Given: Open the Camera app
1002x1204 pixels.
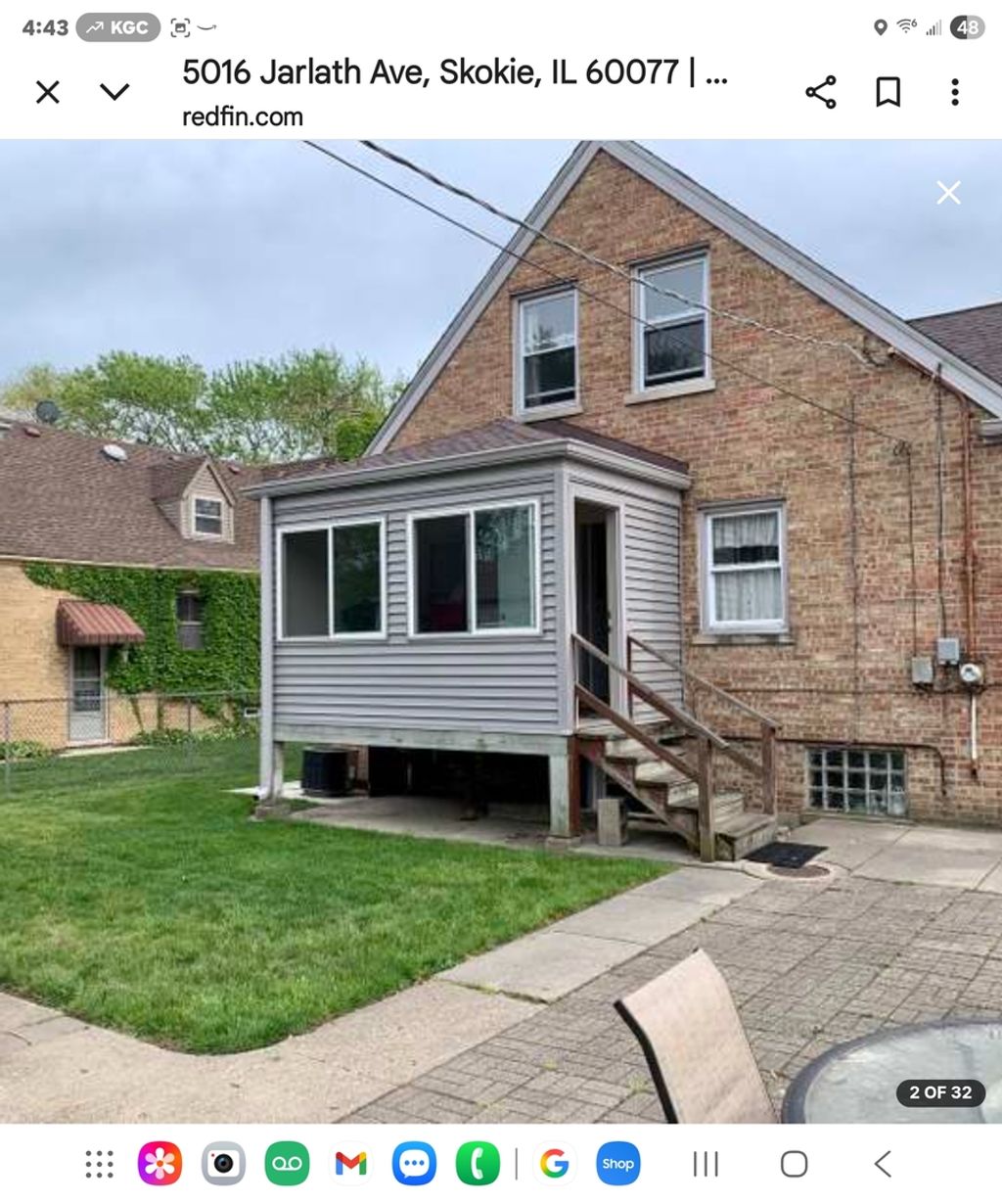Looking at the screenshot, I should (223, 1164).
